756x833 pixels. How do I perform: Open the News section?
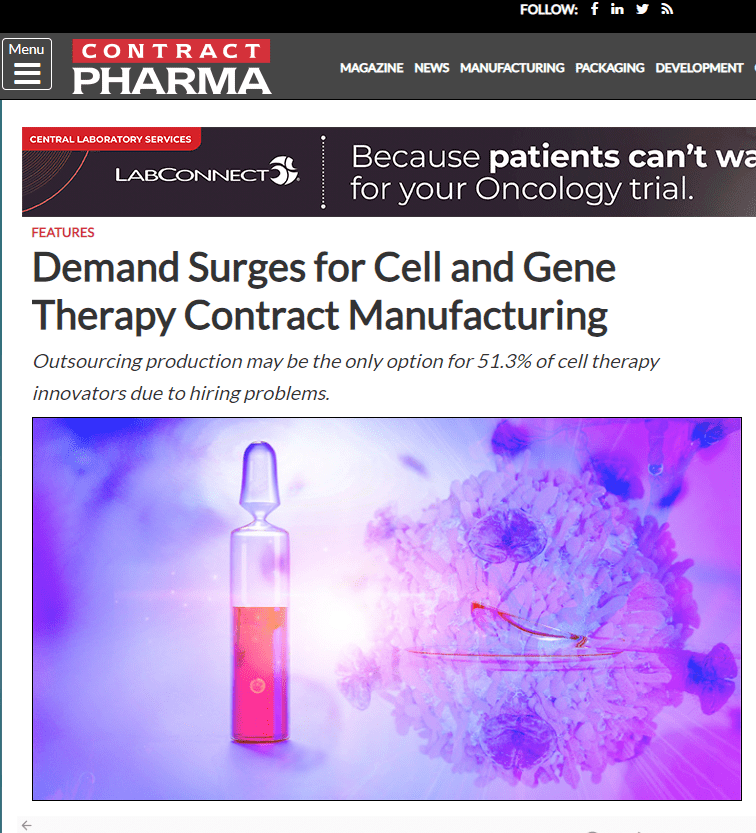click(431, 68)
